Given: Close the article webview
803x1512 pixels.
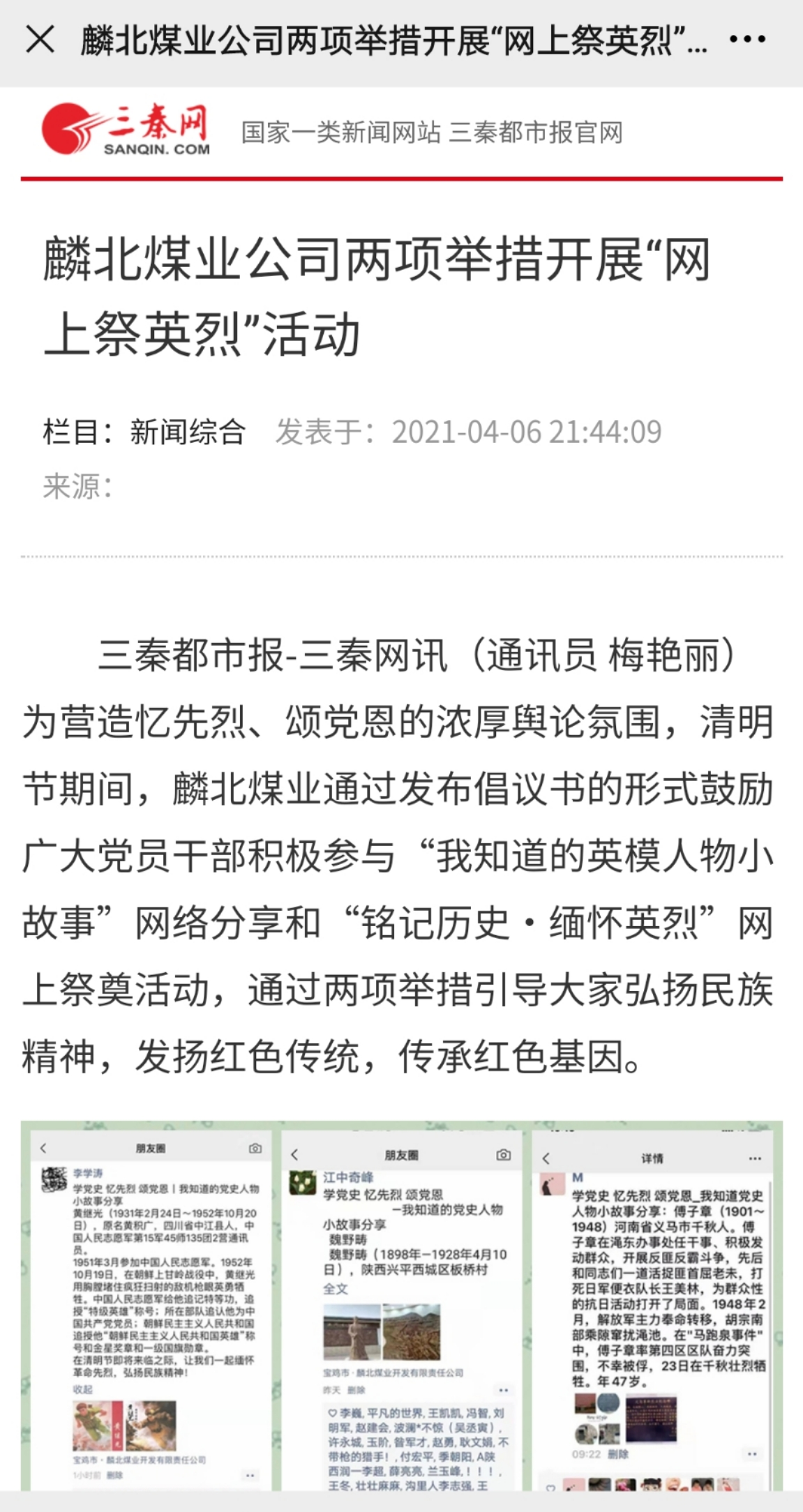Looking at the screenshot, I should coord(40,40).
